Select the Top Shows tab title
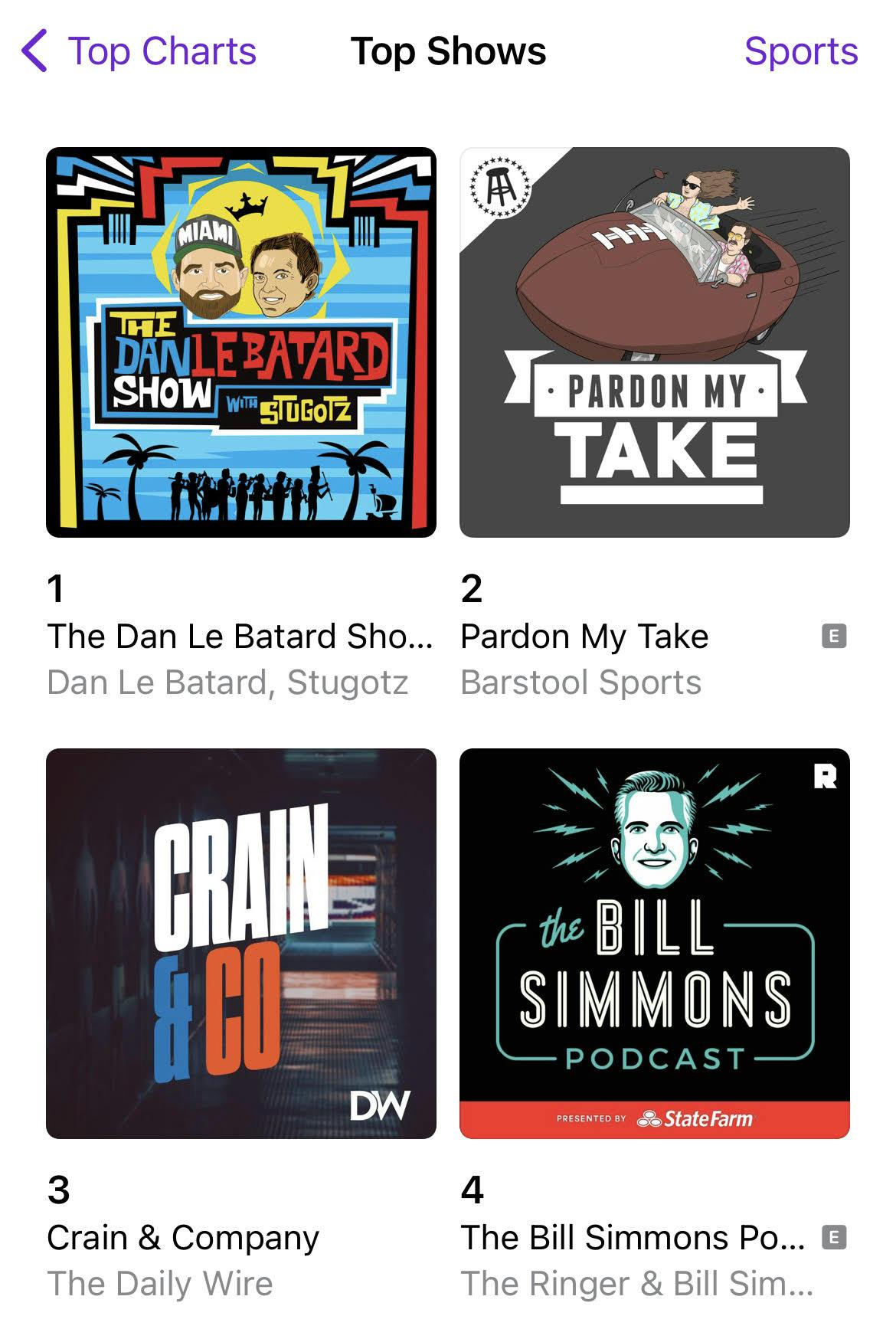Screen dimensions: 896x1329 [x=448, y=52]
